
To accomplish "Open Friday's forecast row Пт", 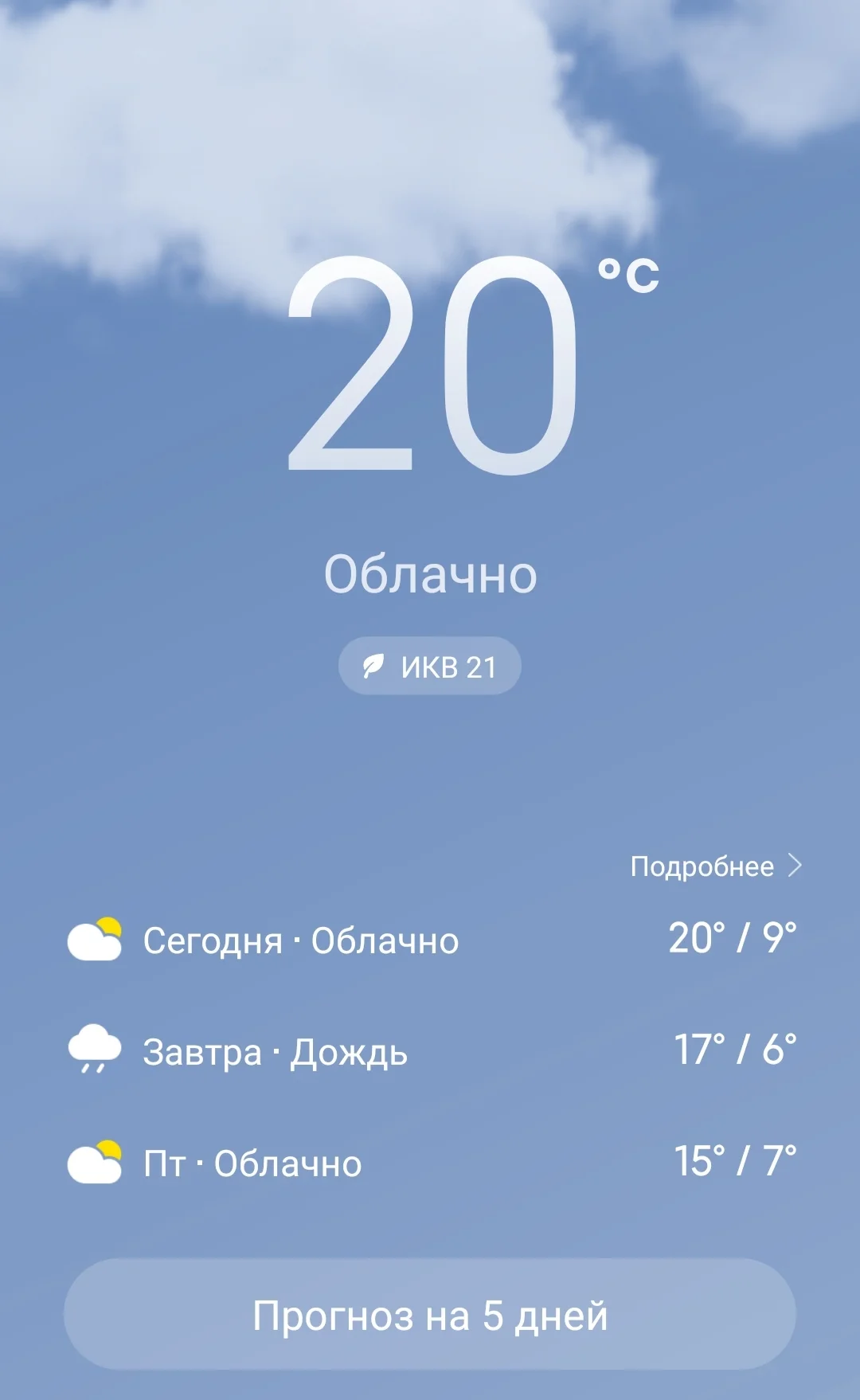I will [x=430, y=1163].
